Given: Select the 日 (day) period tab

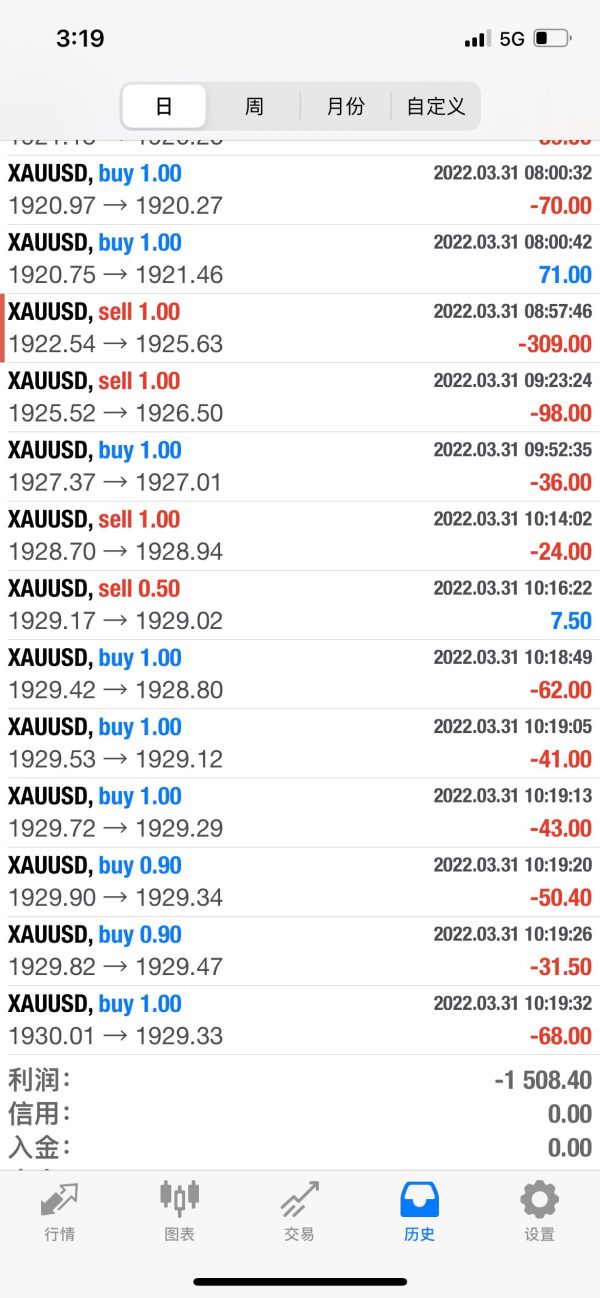Looking at the screenshot, I should tap(164, 106).
